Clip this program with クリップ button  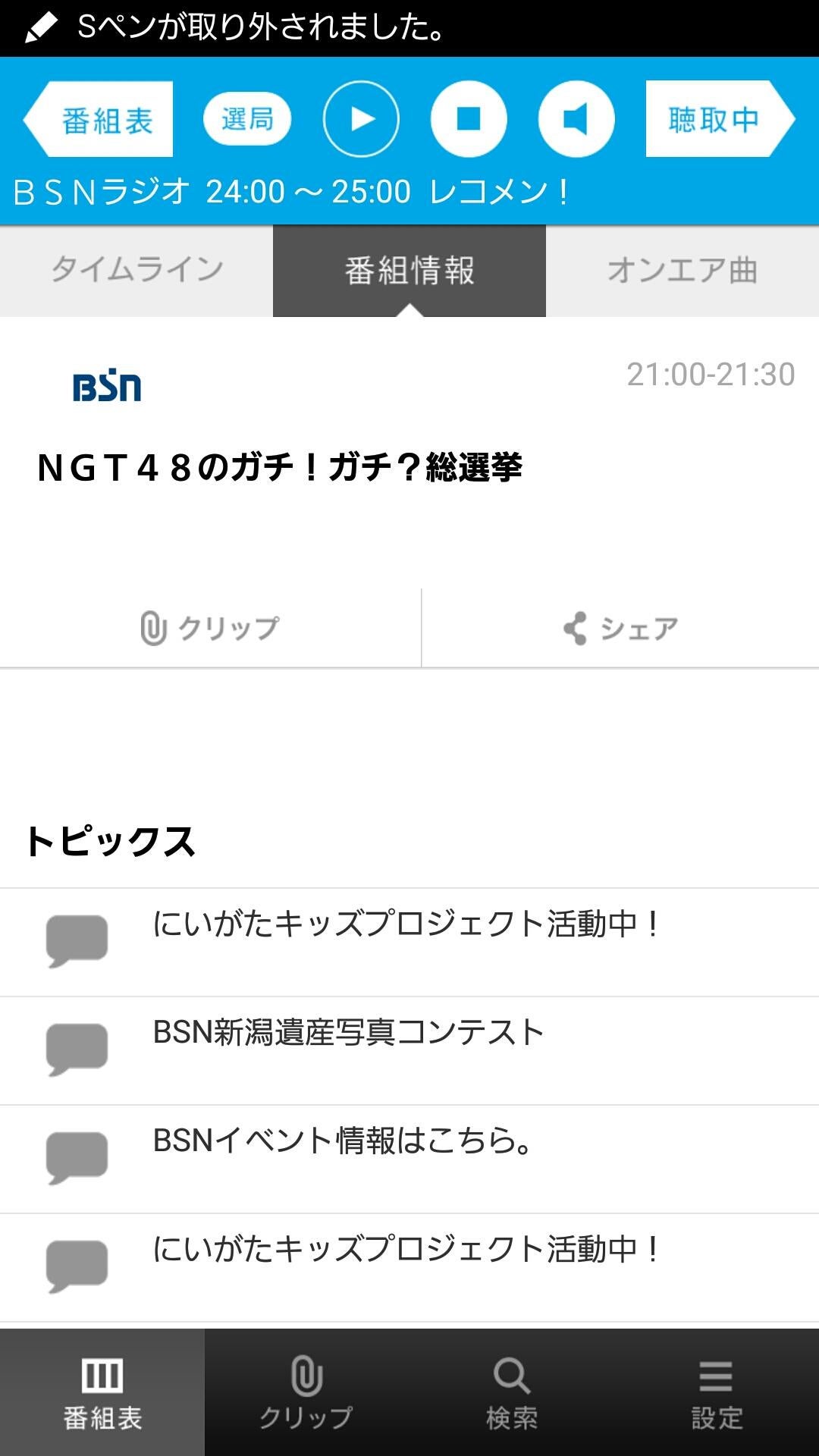210,628
